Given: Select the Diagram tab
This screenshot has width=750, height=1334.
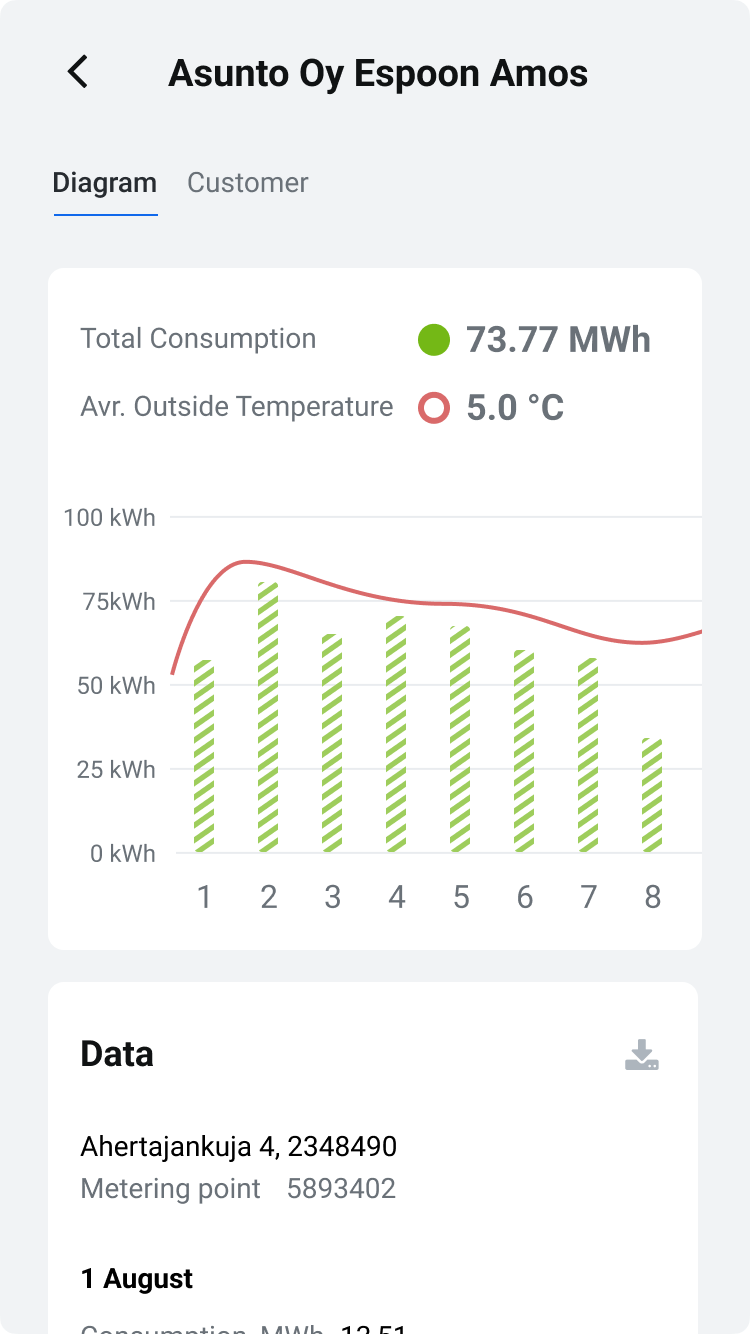Looking at the screenshot, I should [x=105, y=183].
